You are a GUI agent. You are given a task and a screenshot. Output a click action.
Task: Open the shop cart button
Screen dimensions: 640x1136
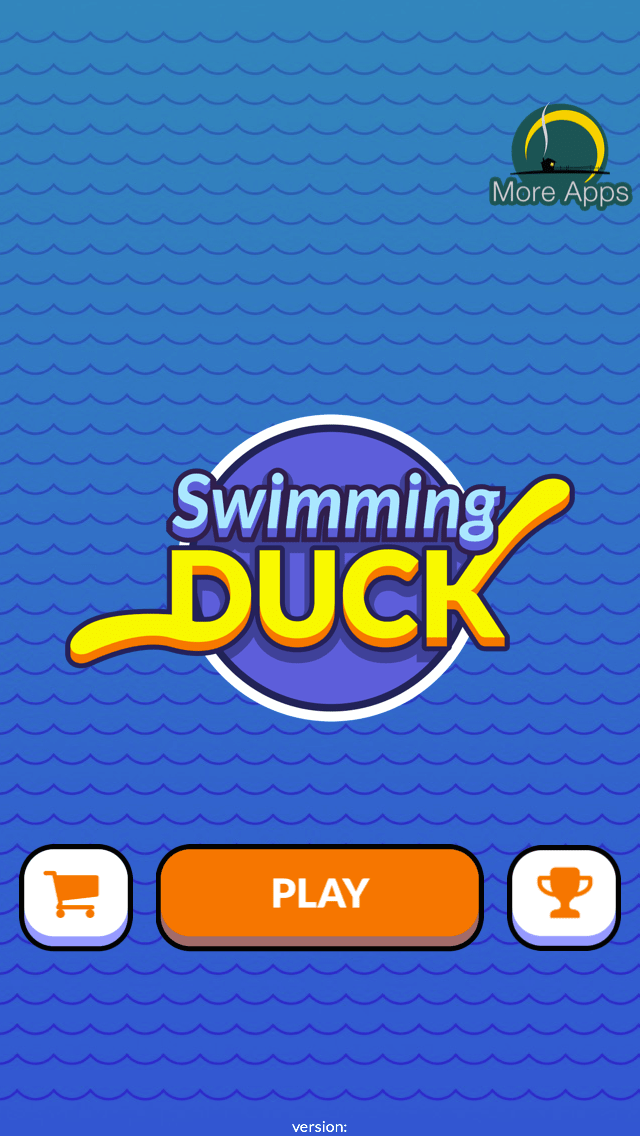coord(76,897)
